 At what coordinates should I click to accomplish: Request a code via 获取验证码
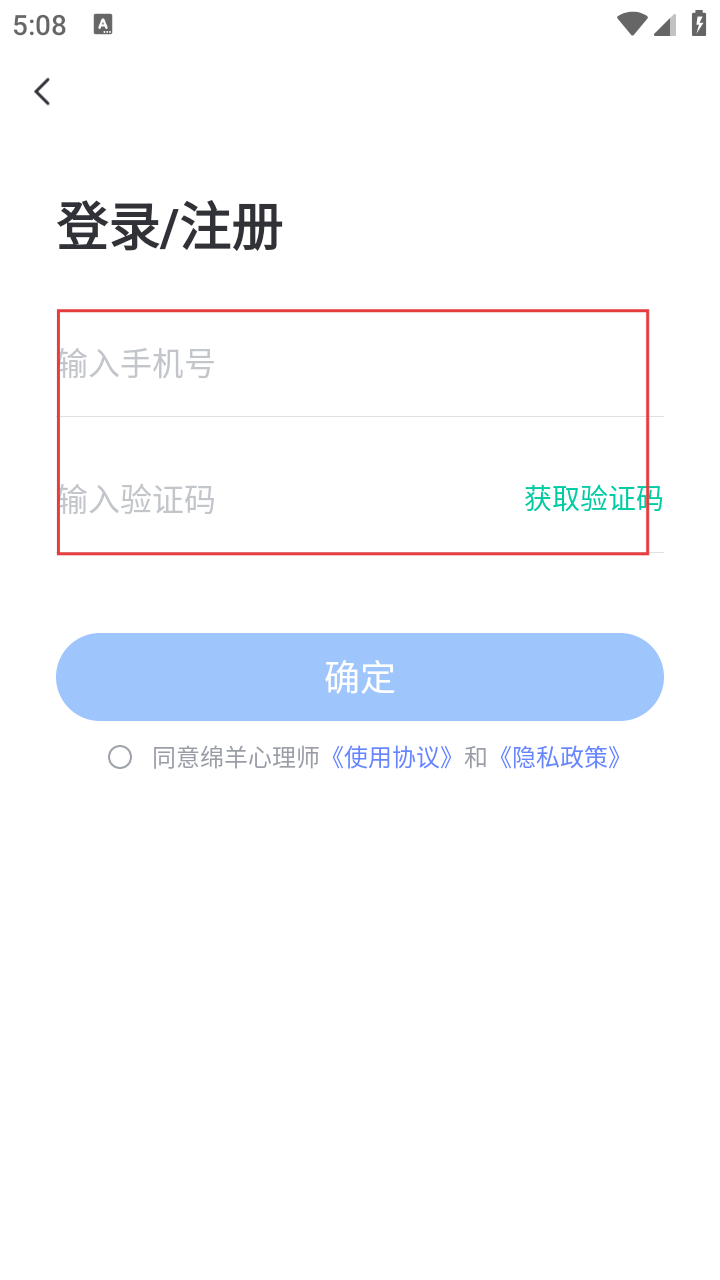(x=593, y=498)
